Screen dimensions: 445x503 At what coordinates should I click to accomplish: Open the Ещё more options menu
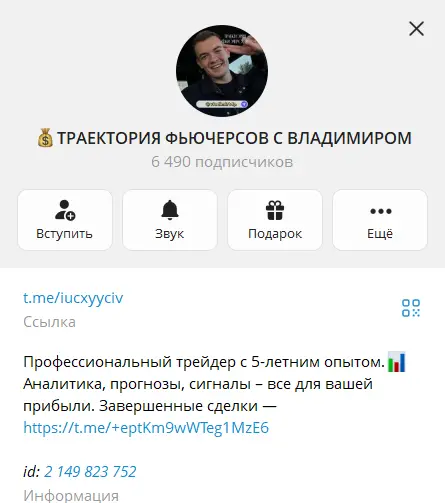[380, 220]
